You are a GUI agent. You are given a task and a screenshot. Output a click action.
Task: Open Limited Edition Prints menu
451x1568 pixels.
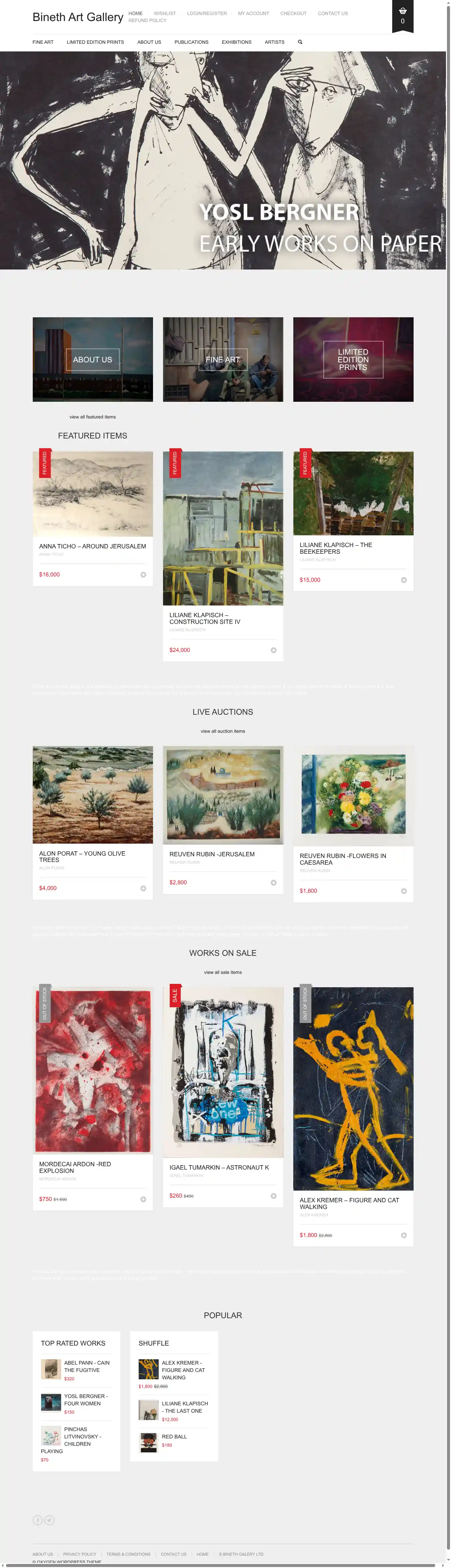coord(95,42)
